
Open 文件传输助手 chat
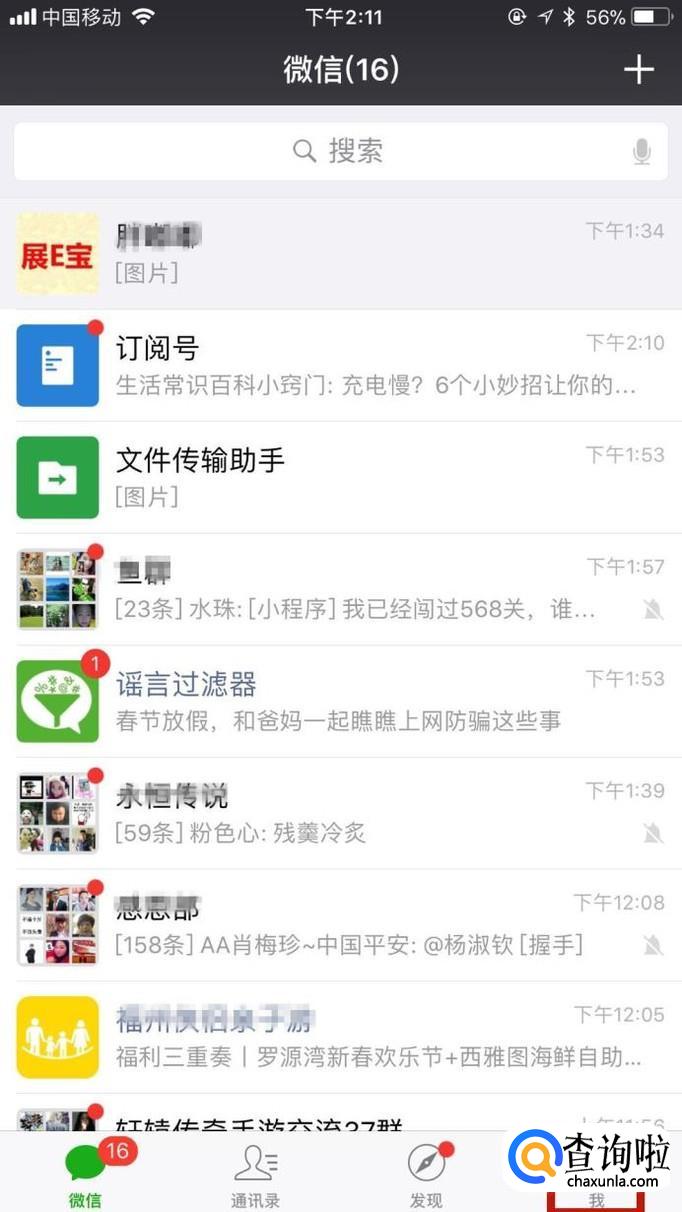[340, 477]
